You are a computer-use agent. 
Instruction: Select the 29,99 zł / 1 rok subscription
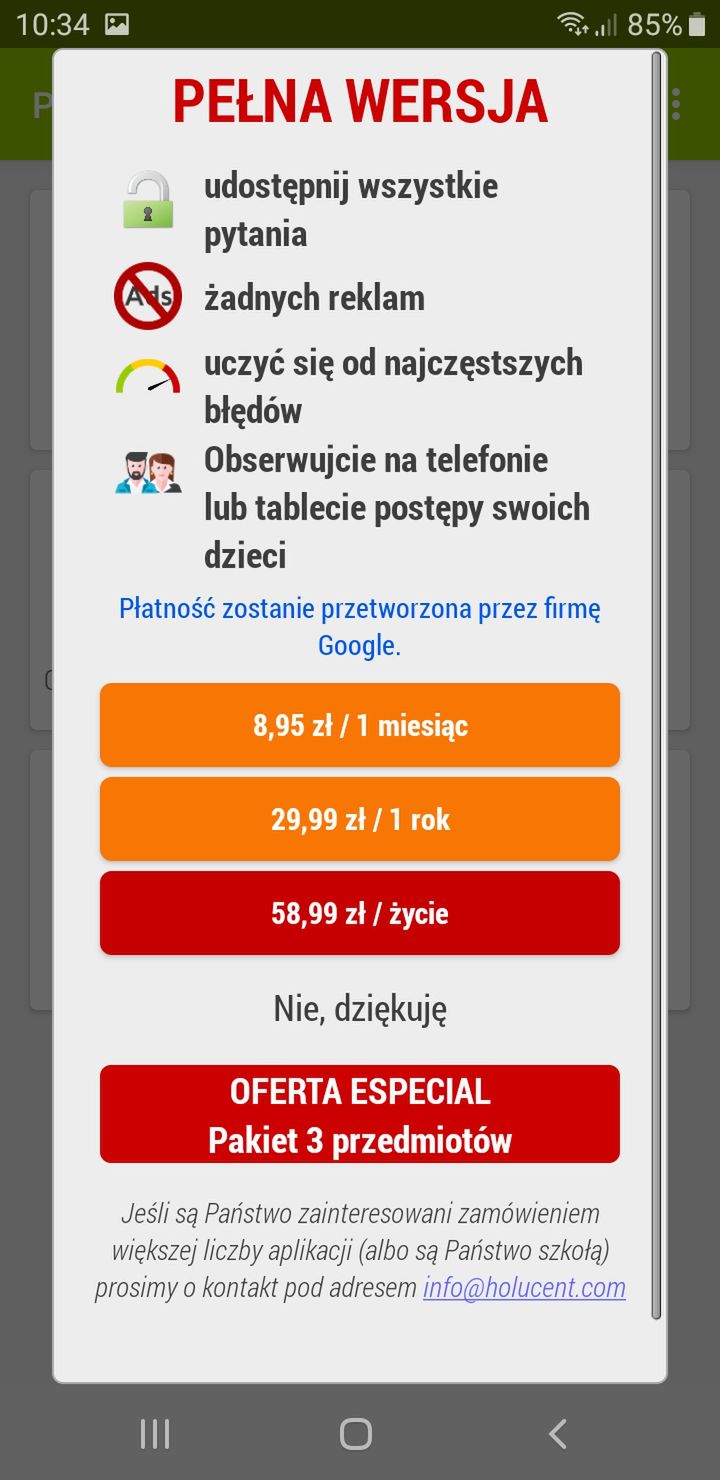[360, 819]
